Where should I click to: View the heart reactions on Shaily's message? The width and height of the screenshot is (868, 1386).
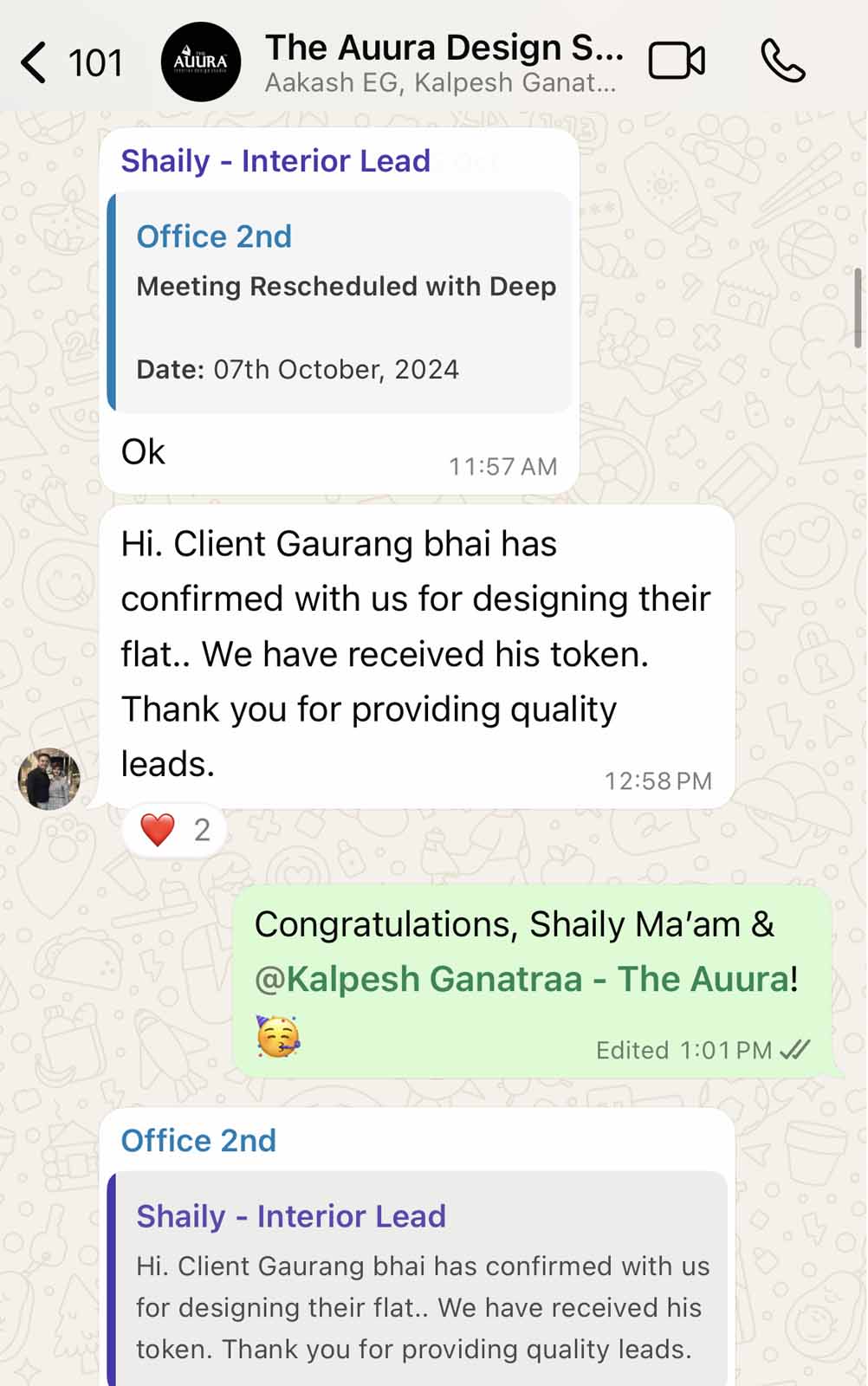pyautogui.click(x=175, y=830)
